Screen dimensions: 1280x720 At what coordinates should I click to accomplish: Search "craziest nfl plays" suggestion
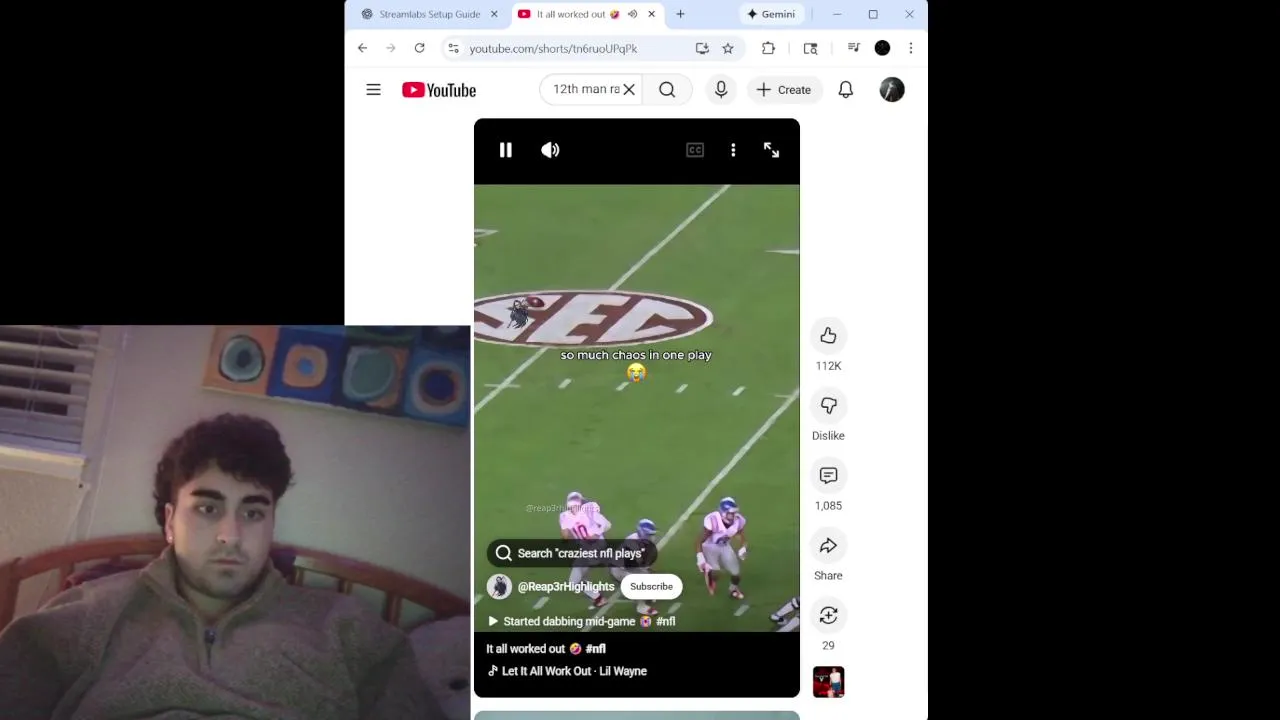571,553
